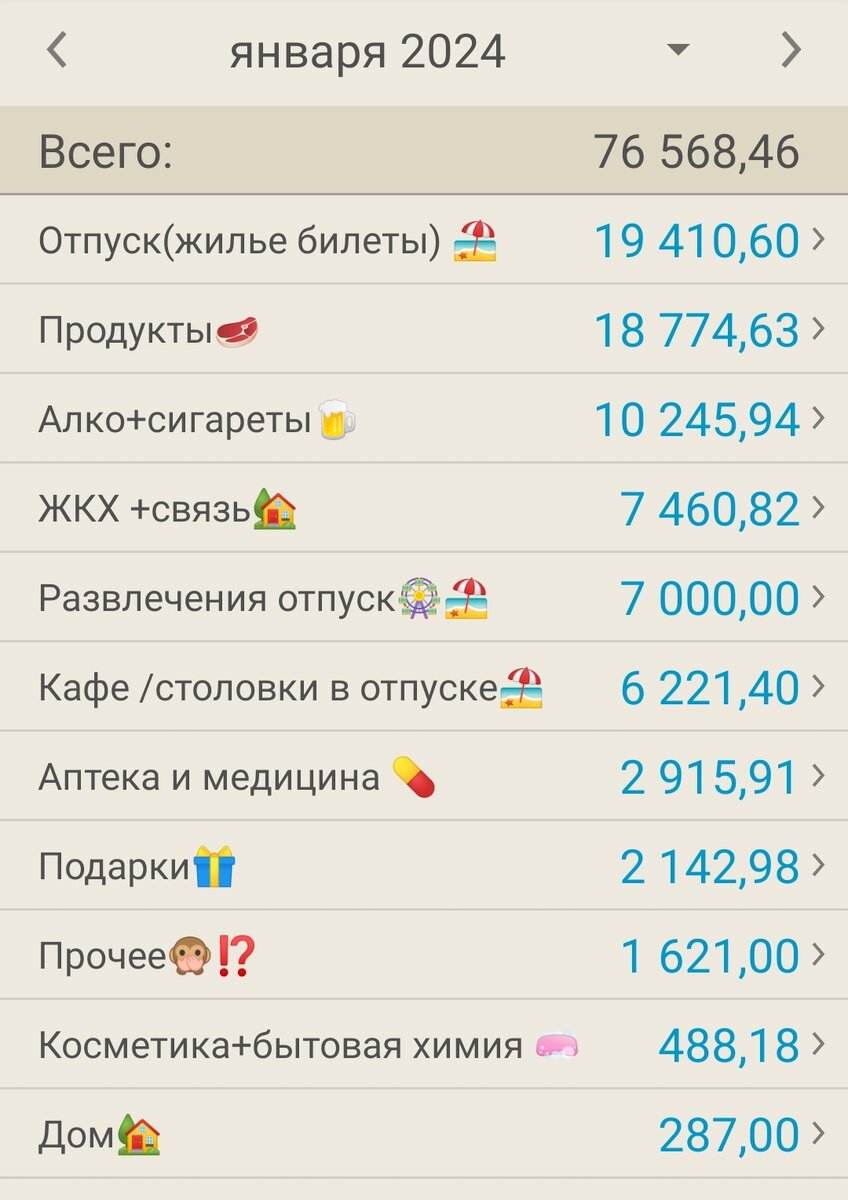The height and width of the screenshot is (1200, 848).
Task: Show Кафе /столовки в отпуске details
Action: (x=424, y=688)
